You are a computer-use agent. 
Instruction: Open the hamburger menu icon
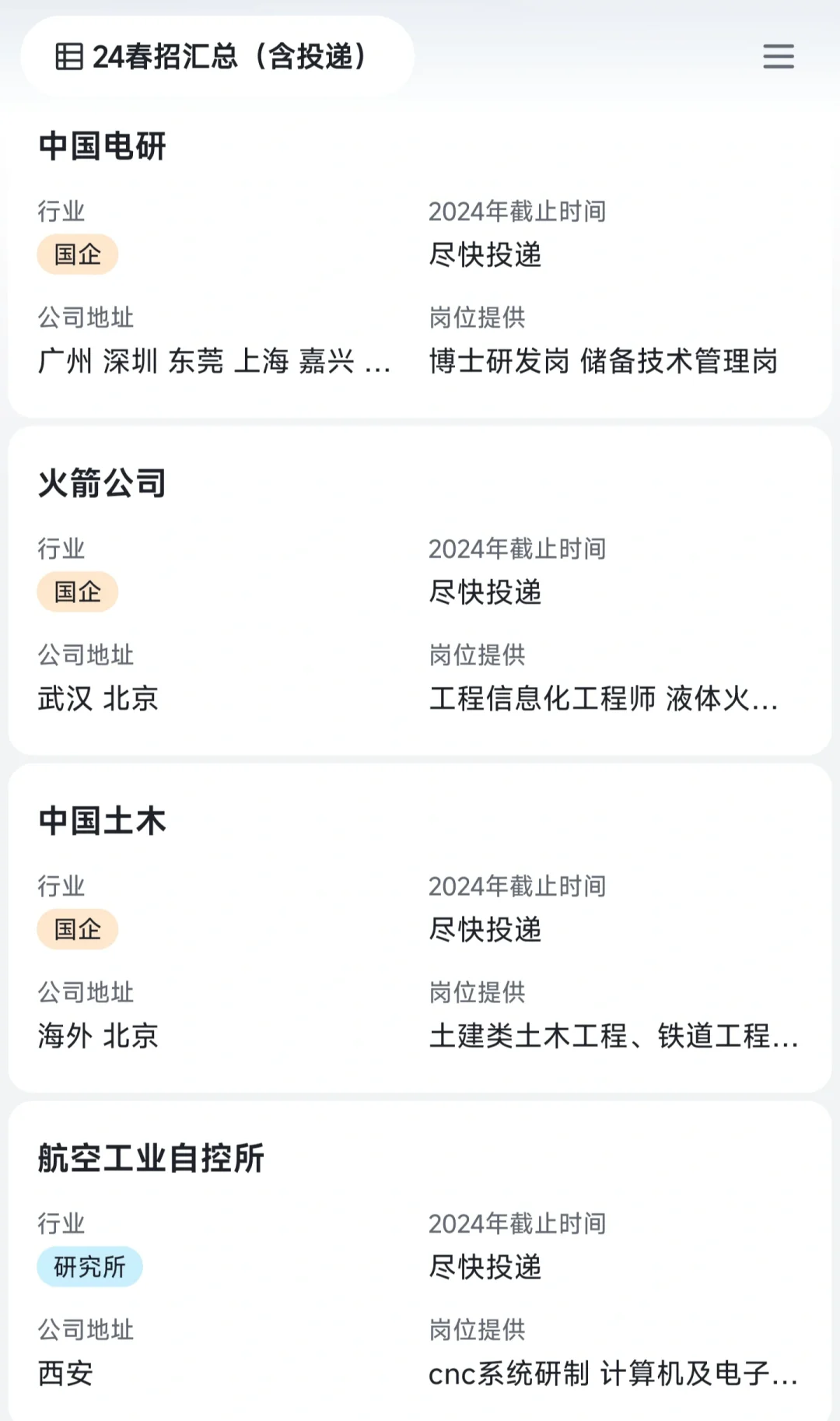[x=778, y=57]
